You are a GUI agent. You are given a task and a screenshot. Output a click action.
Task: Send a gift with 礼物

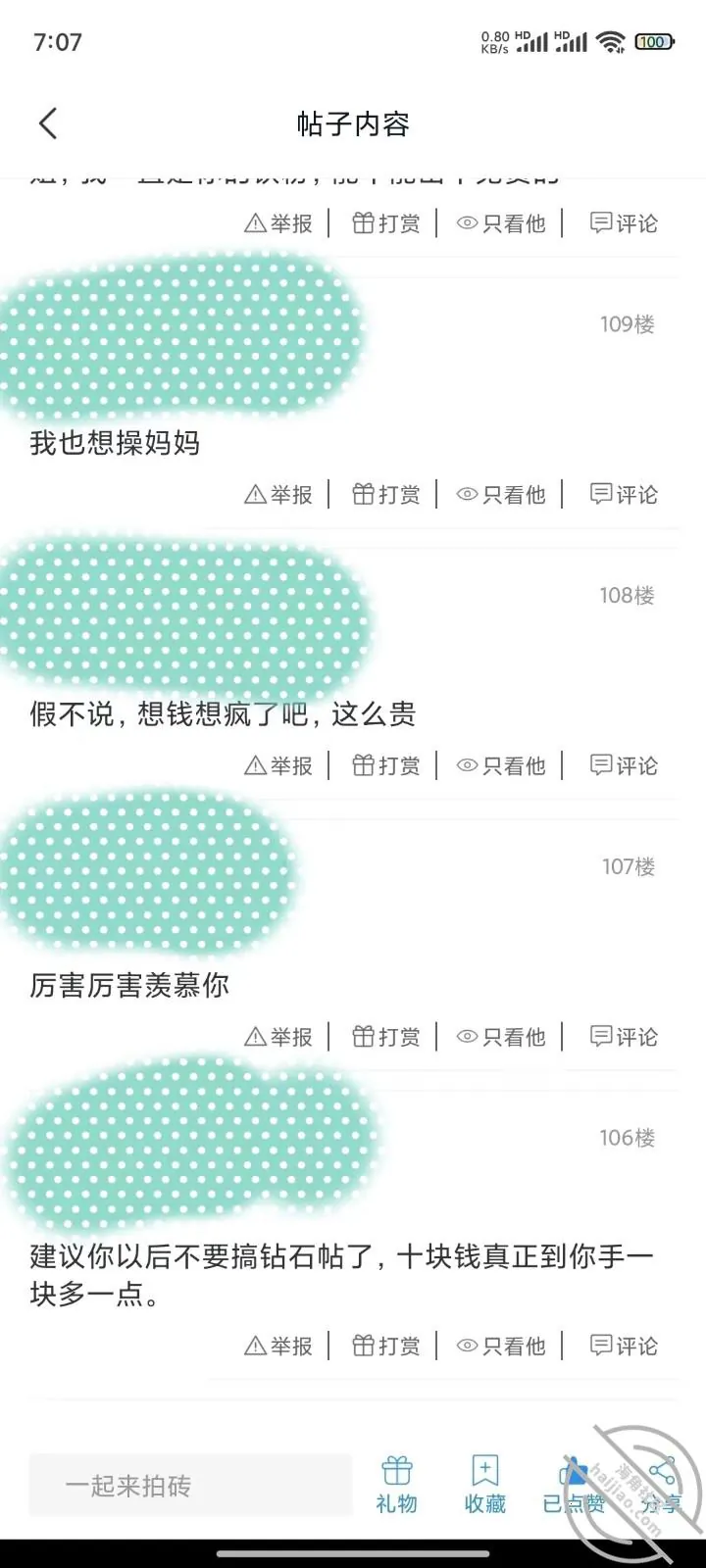click(397, 1486)
